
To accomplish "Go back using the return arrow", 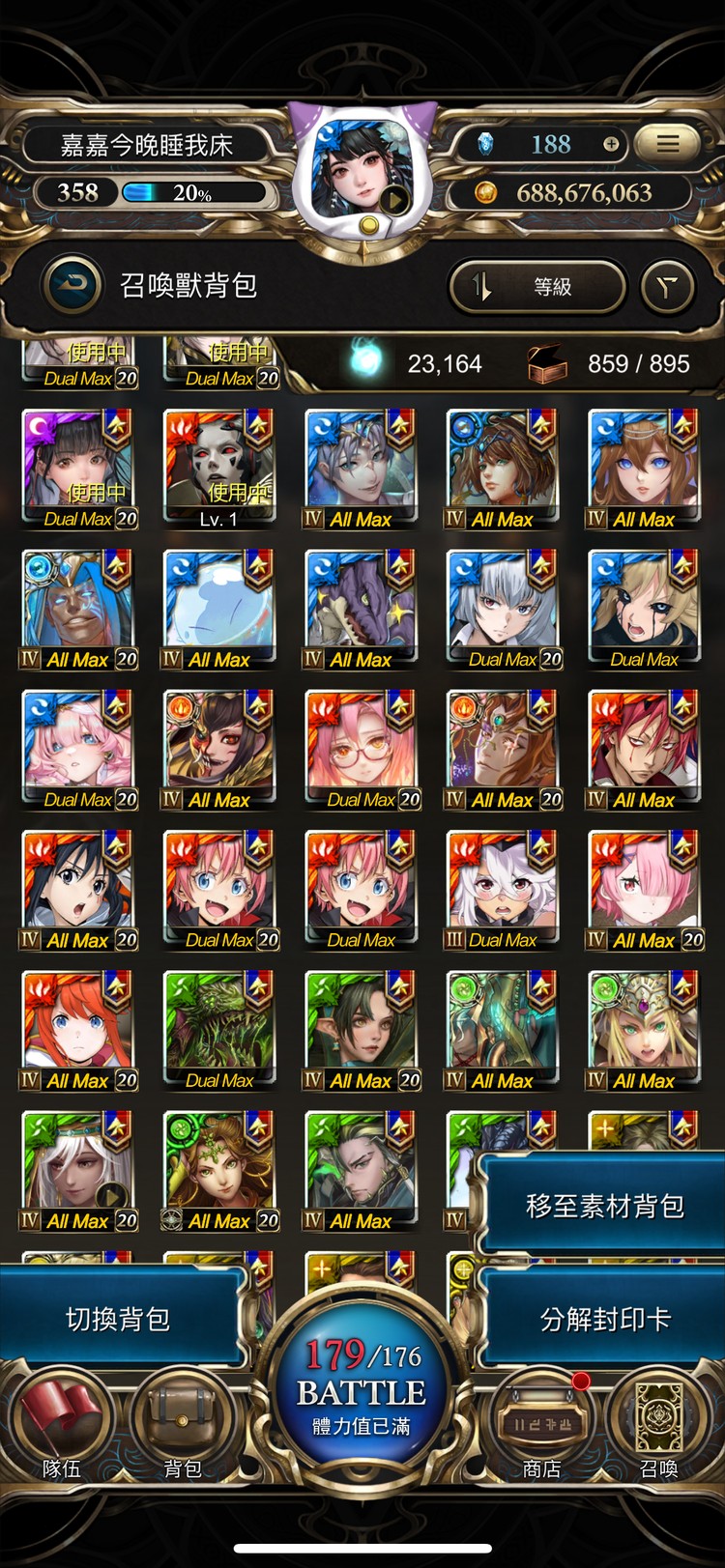I will point(72,285).
